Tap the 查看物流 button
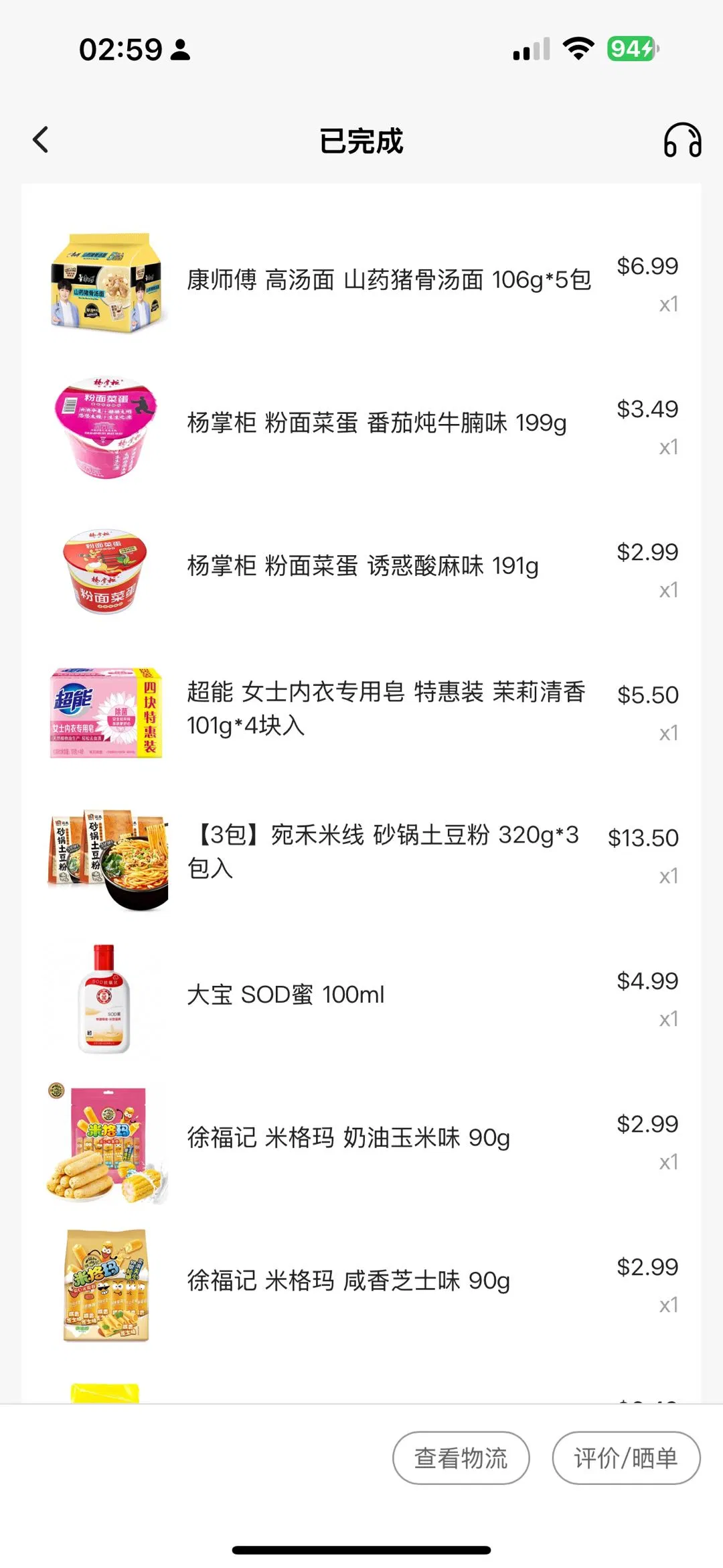 (461, 1457)
